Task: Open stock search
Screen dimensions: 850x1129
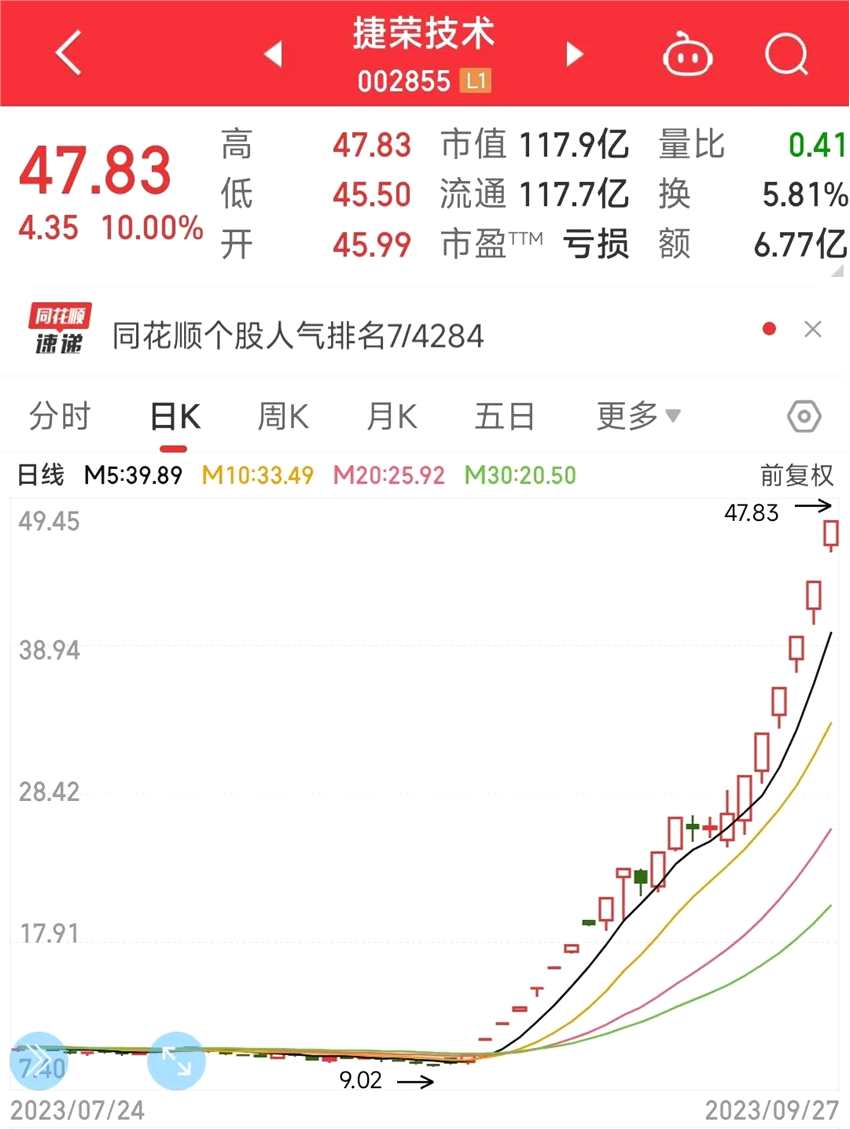Action: [786, 54]
